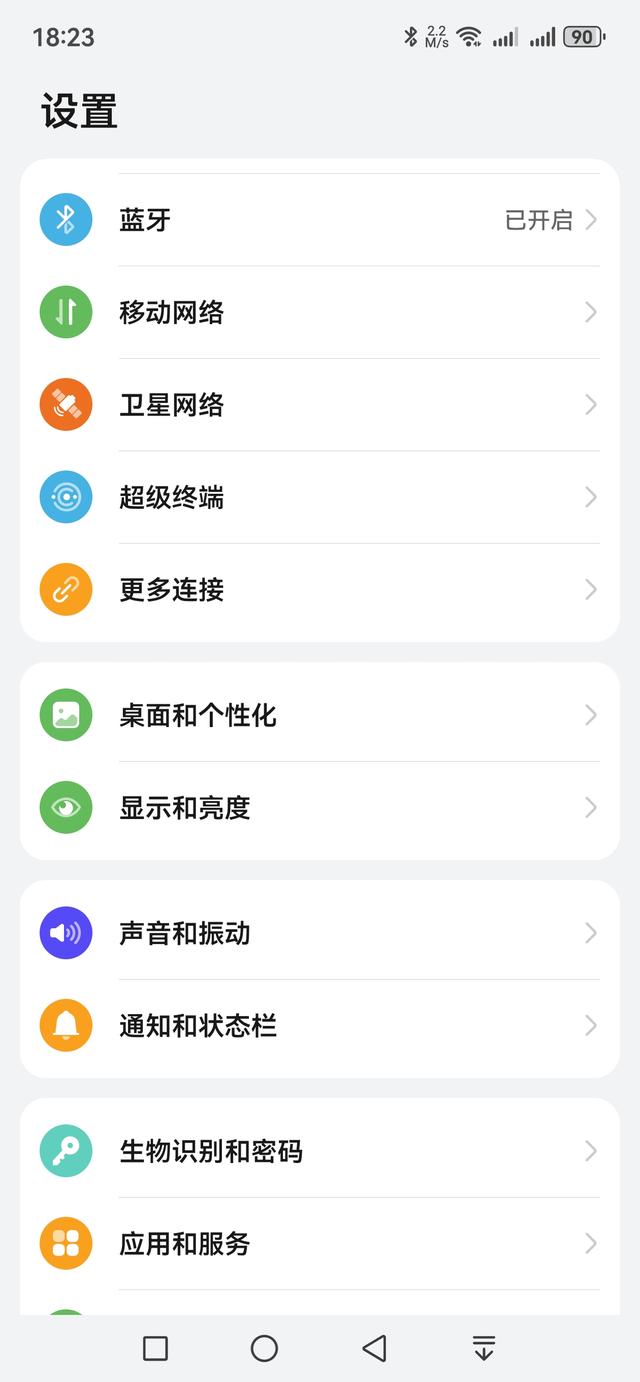The width and height of the screenshot is (640, 1382).
Task: Open 更多连接 more connections
Action: (x=320, y=590)
